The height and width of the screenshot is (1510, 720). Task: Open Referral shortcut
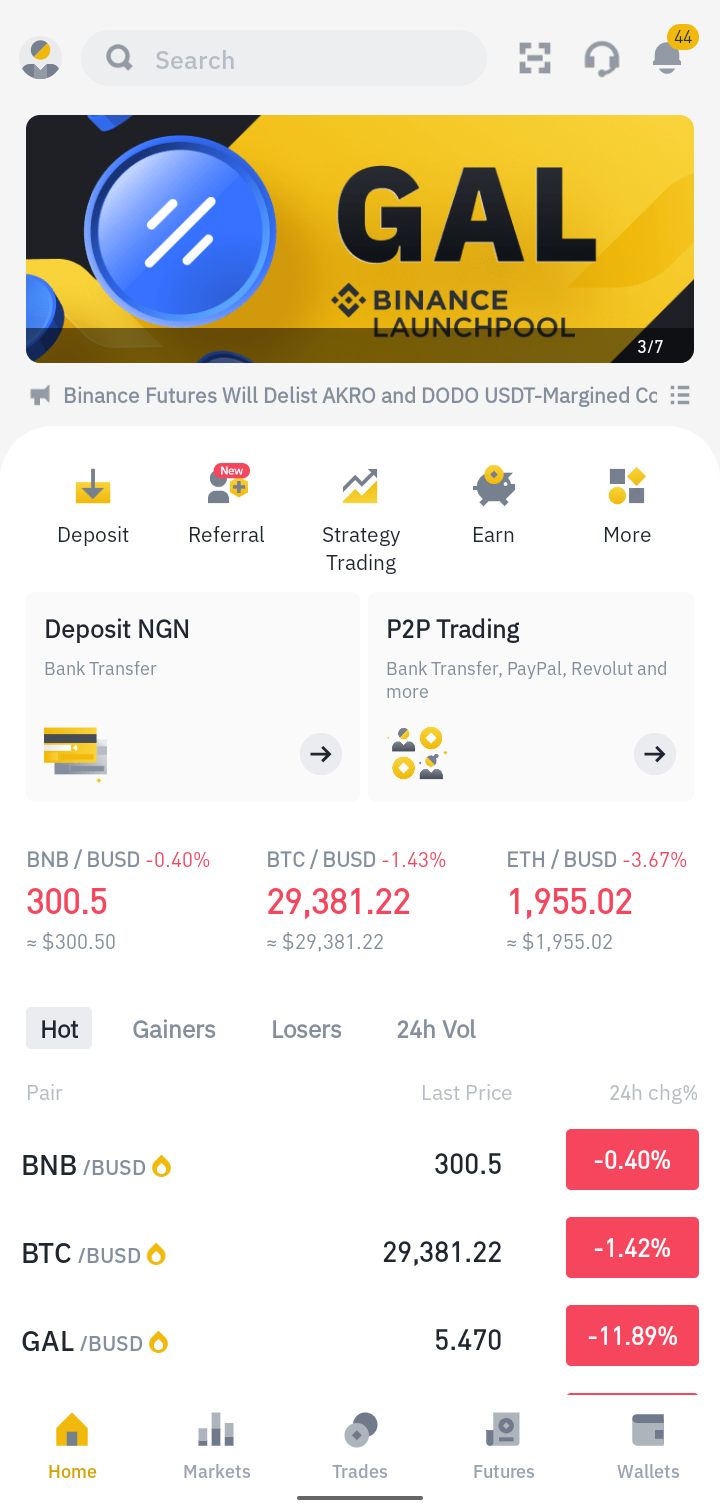pos(227,507)
